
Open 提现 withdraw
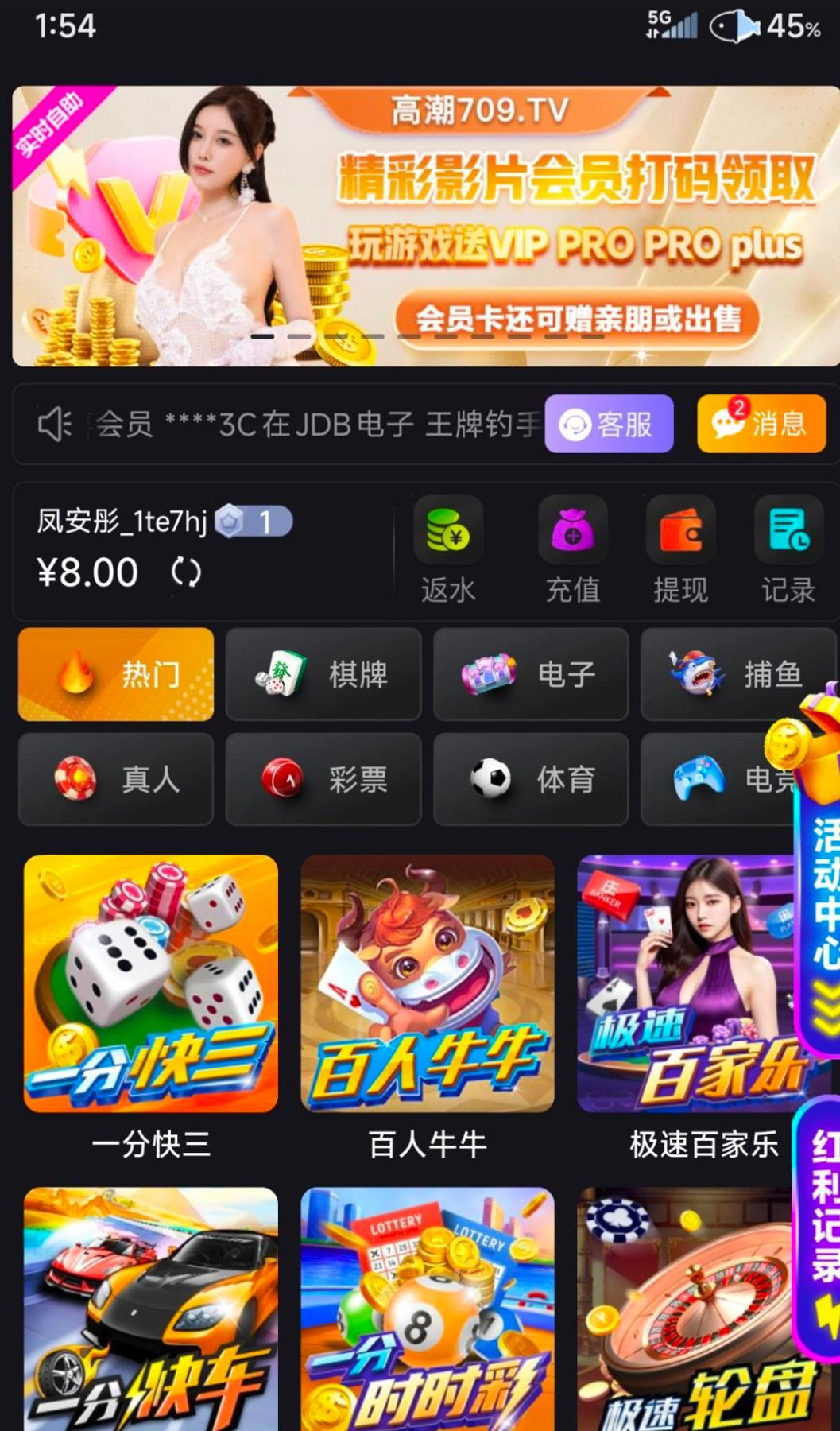680,549
